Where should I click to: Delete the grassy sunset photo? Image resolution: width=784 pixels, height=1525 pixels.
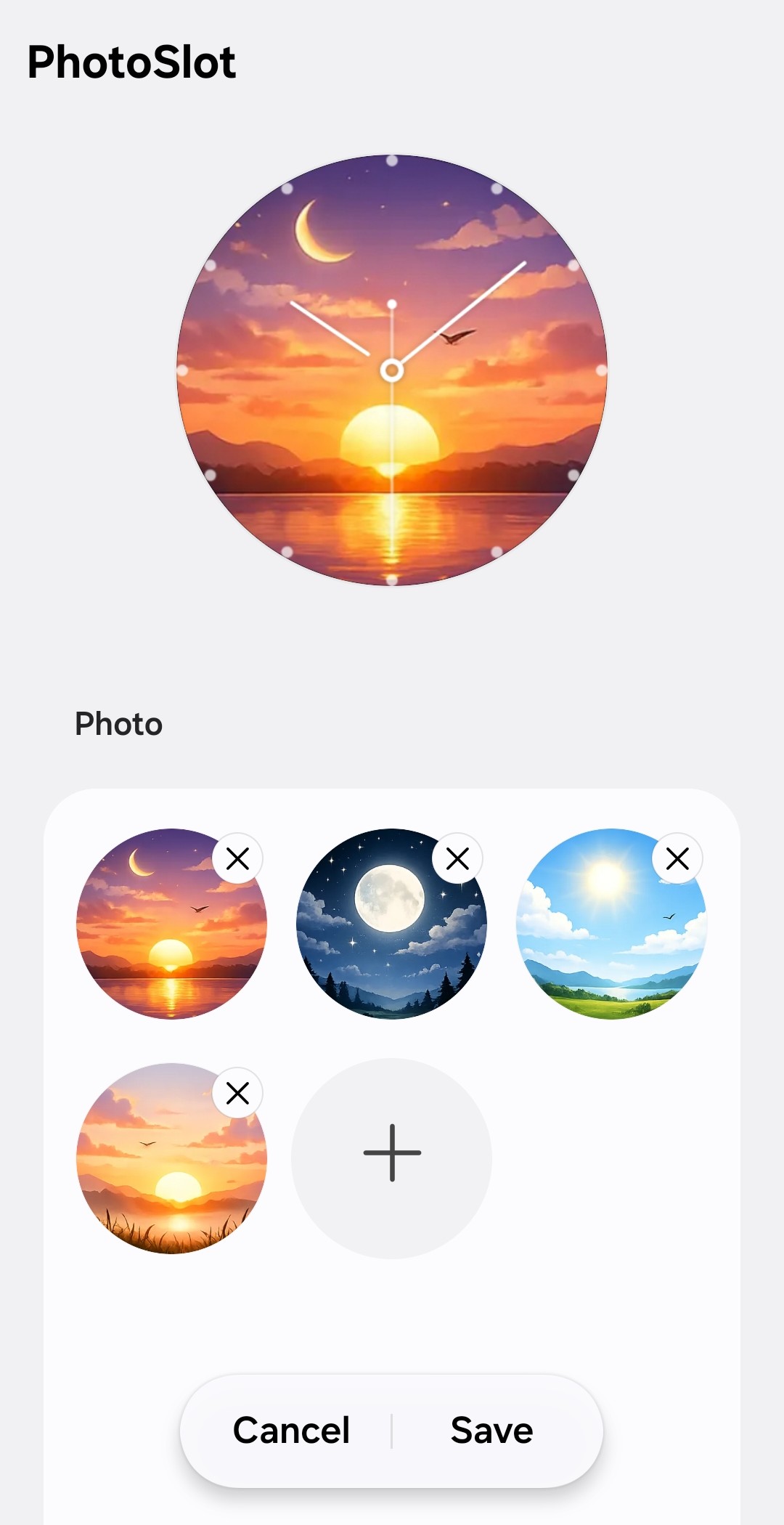237,1093
